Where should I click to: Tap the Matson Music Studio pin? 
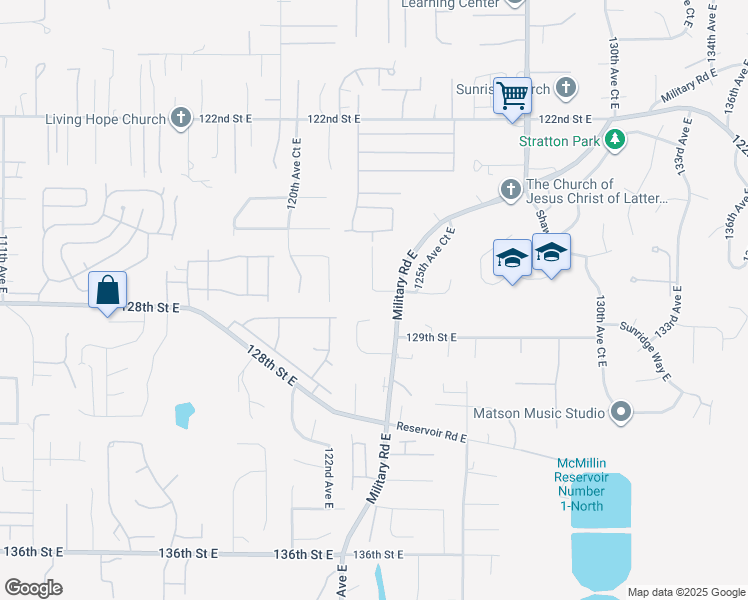(x=621, y=412)
